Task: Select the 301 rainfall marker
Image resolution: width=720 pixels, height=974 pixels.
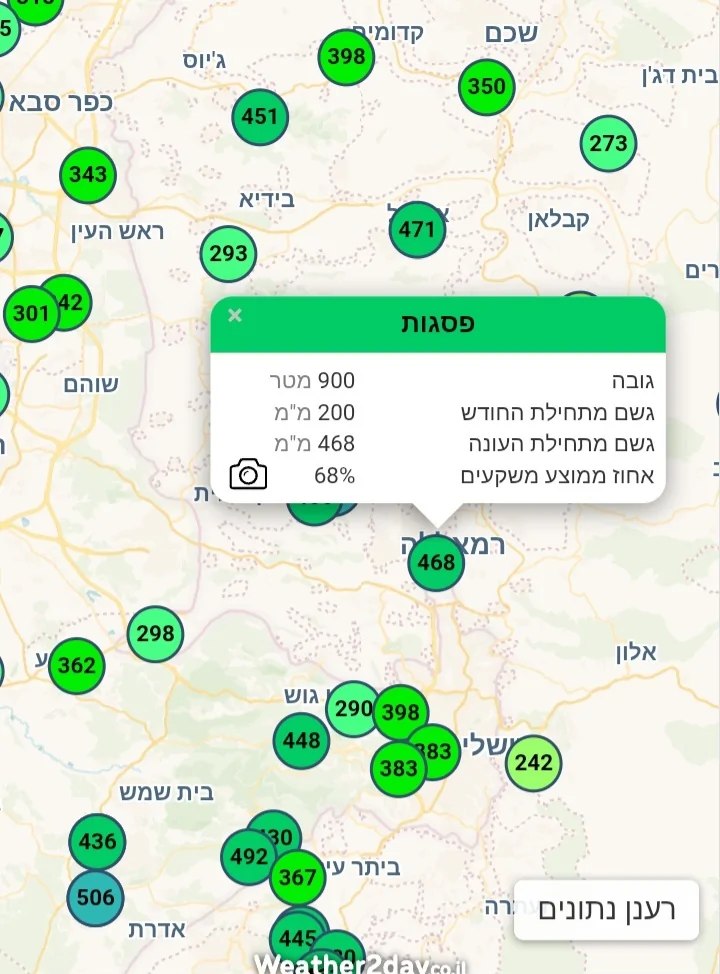Action: pos(29,314)
